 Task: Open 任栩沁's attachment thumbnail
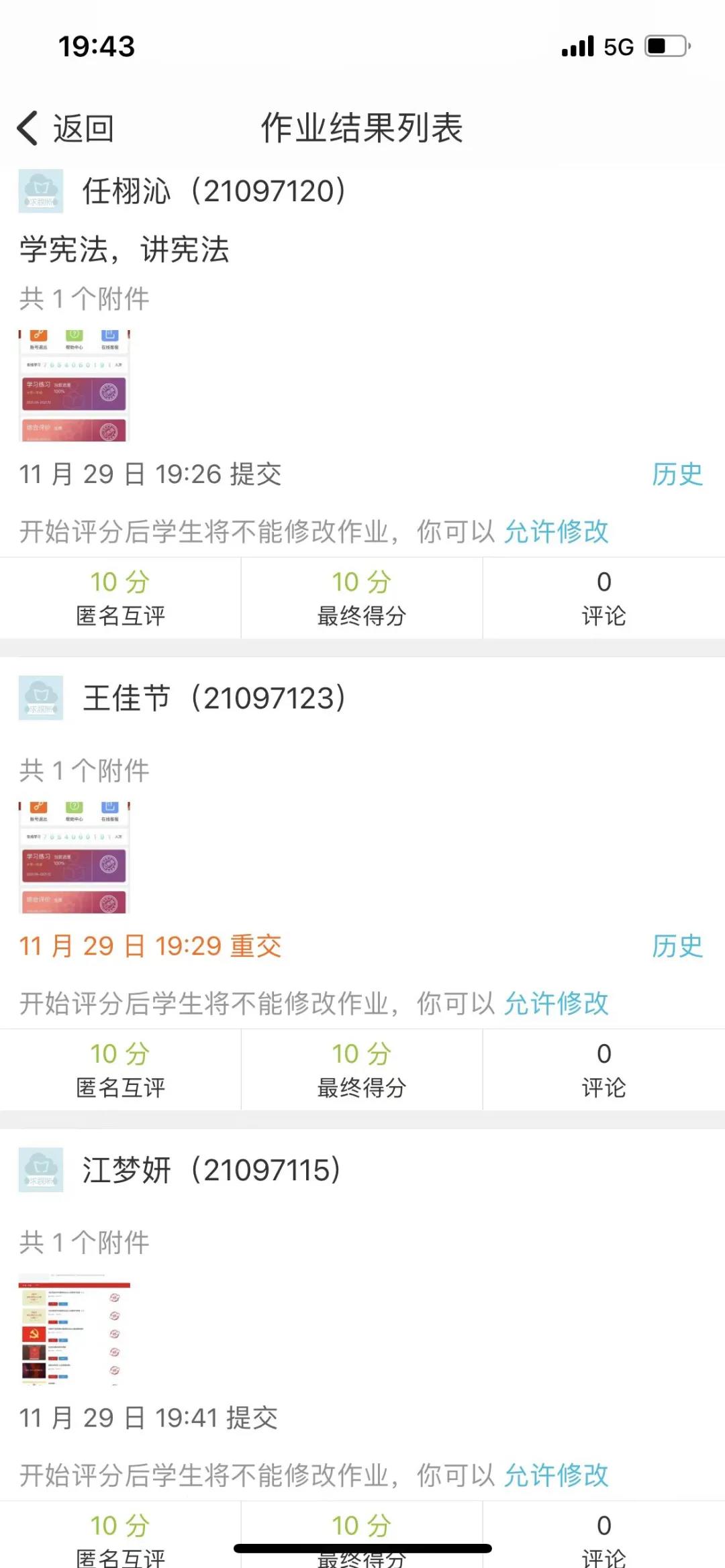pos(74,385)
